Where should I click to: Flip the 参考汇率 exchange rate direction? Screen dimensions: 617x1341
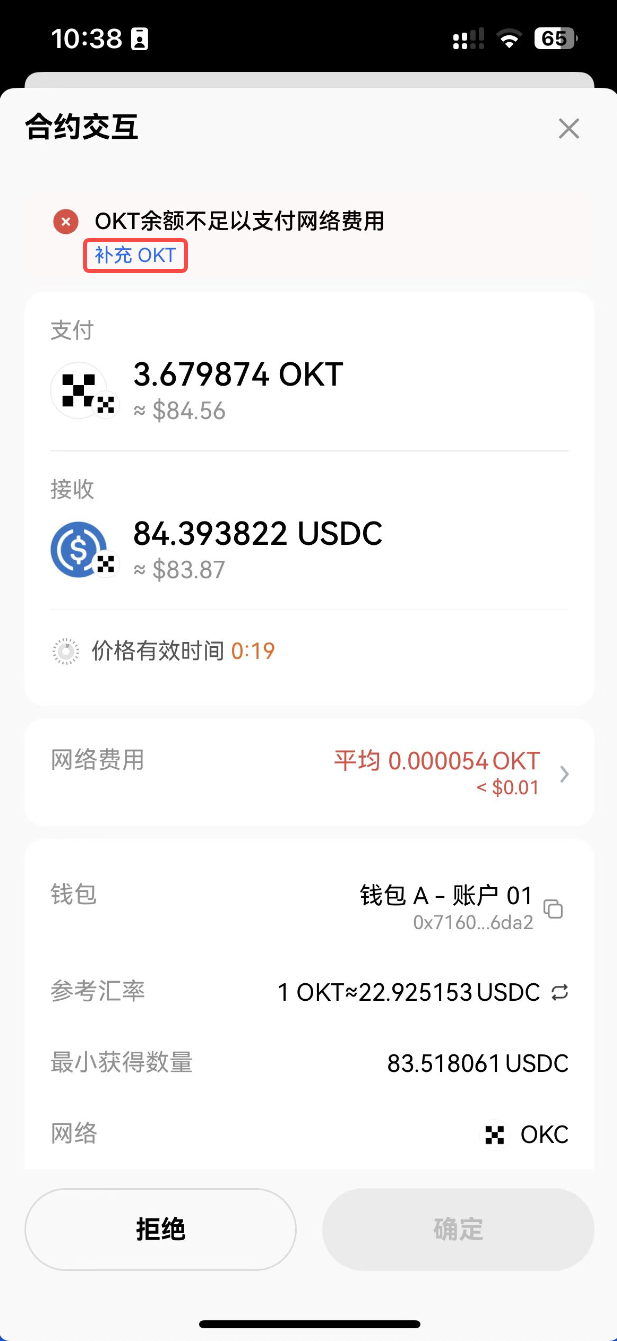tap(560, 992)
